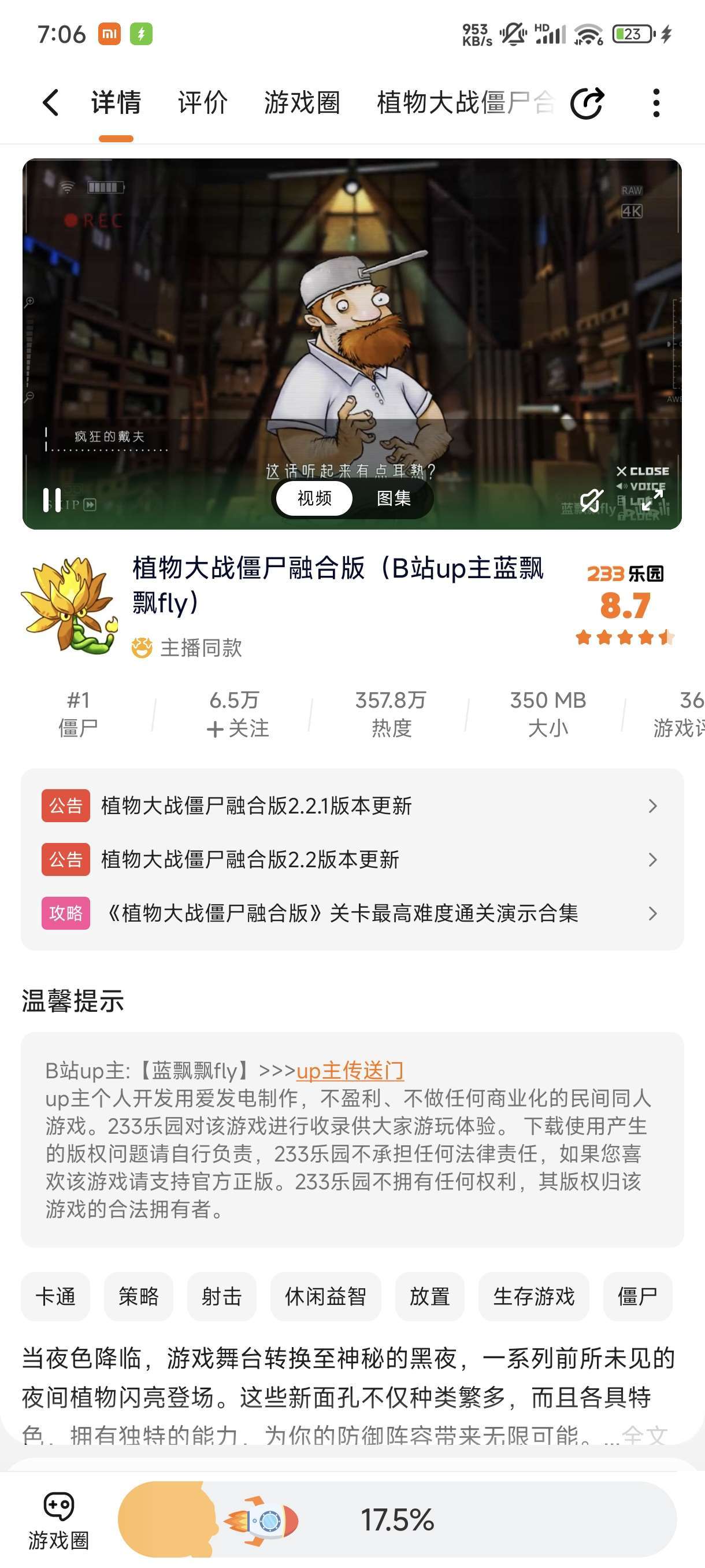Select the 策略 tag chip

(x=138, y=1296)
